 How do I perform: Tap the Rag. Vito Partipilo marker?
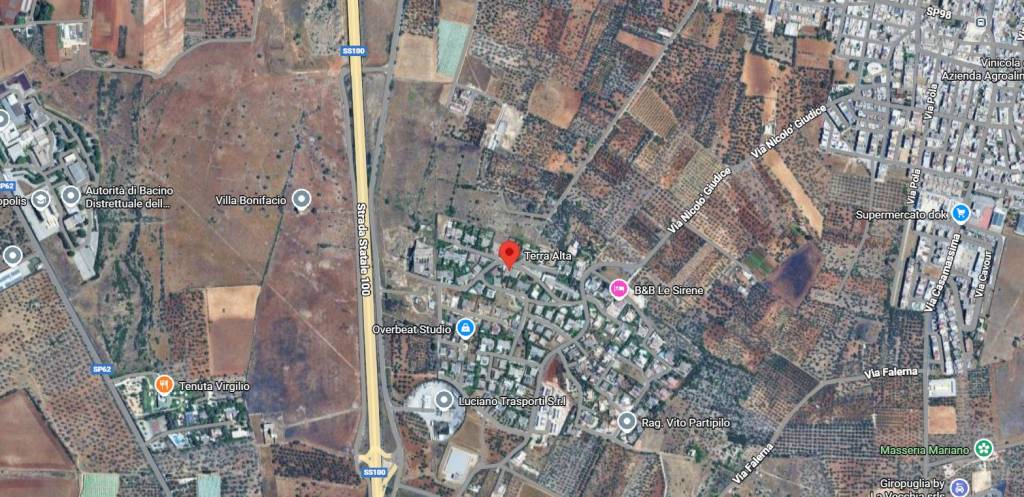(626, 422)
